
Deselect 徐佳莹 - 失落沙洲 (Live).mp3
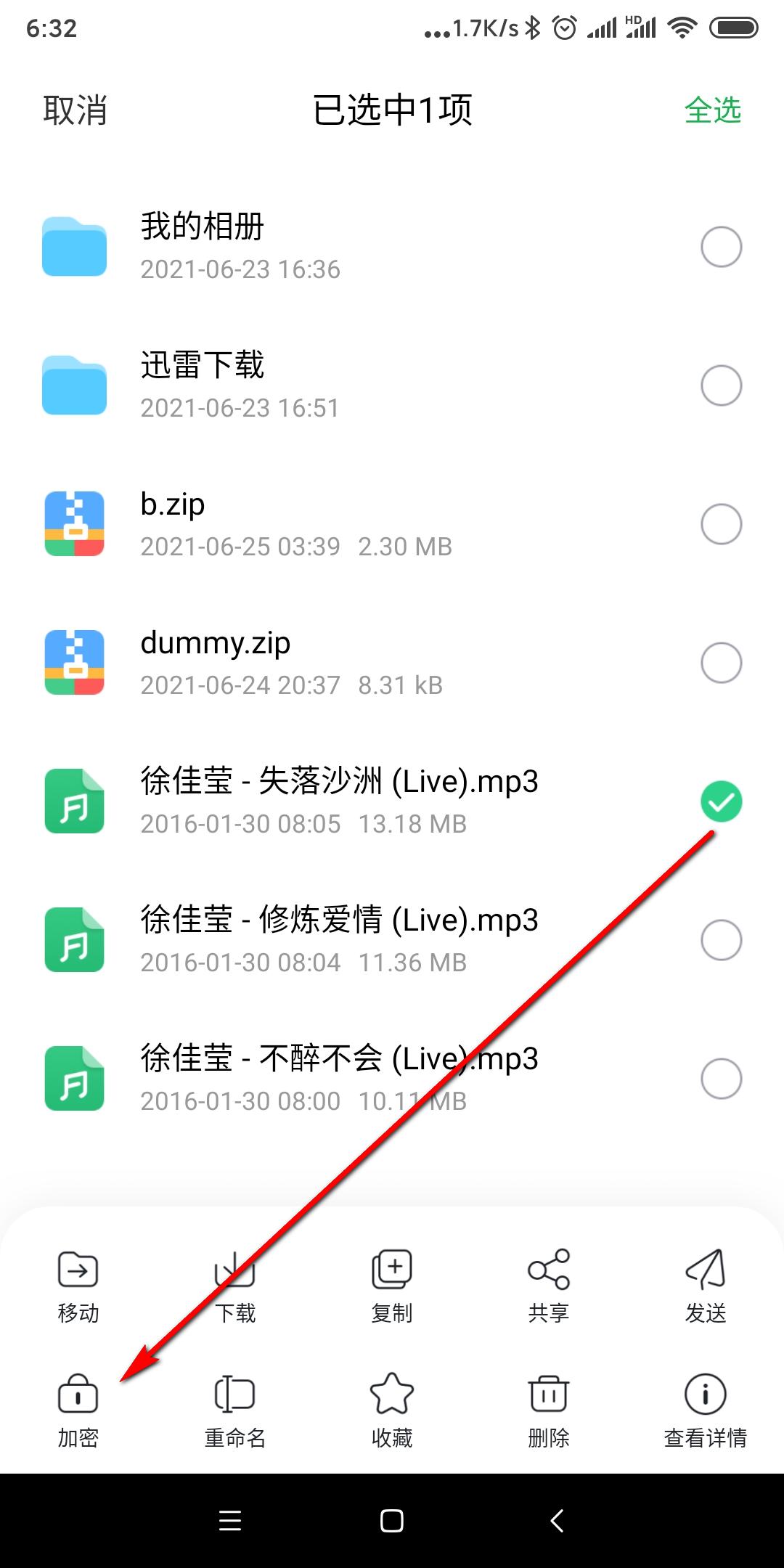click(x=721, y=801)
